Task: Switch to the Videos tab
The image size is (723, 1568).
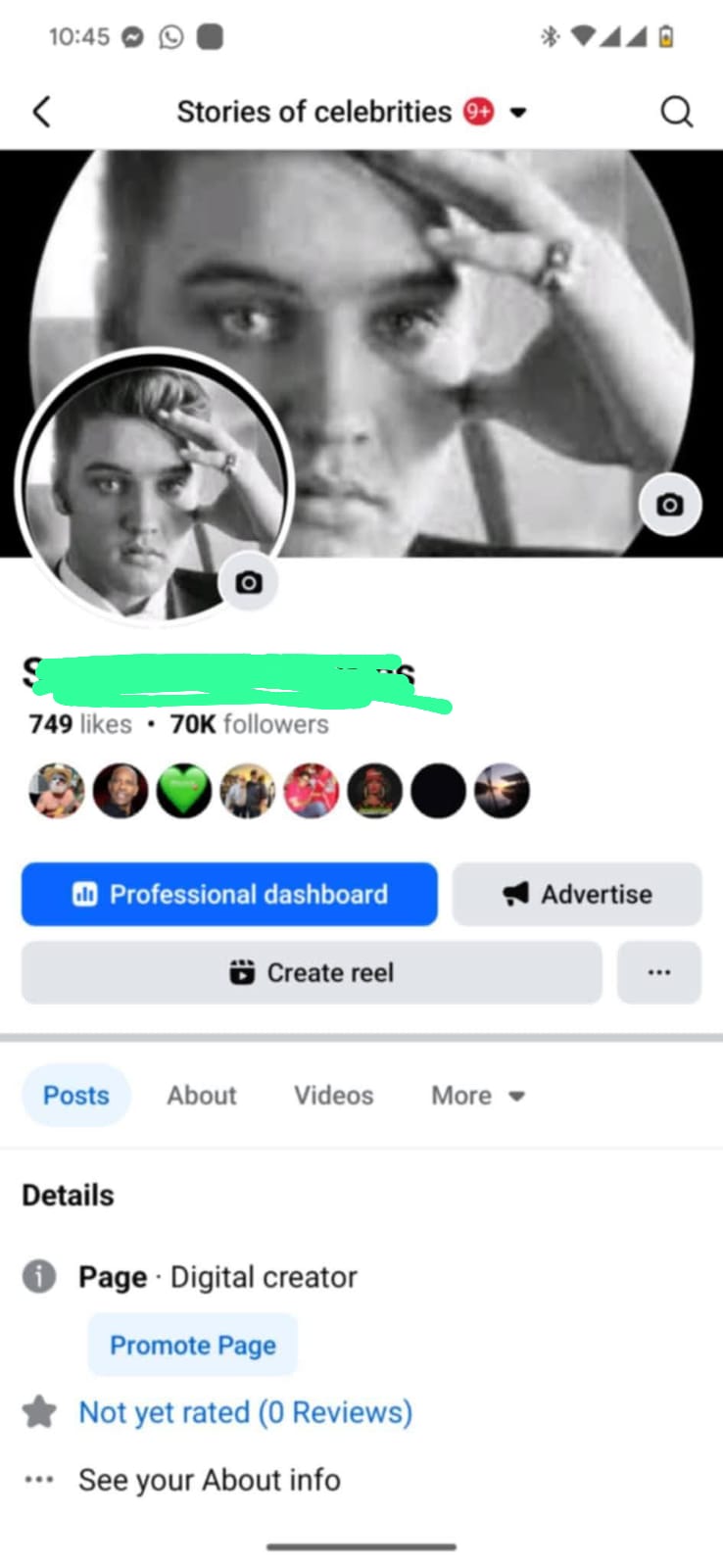Action: (x=334, y=1096)
